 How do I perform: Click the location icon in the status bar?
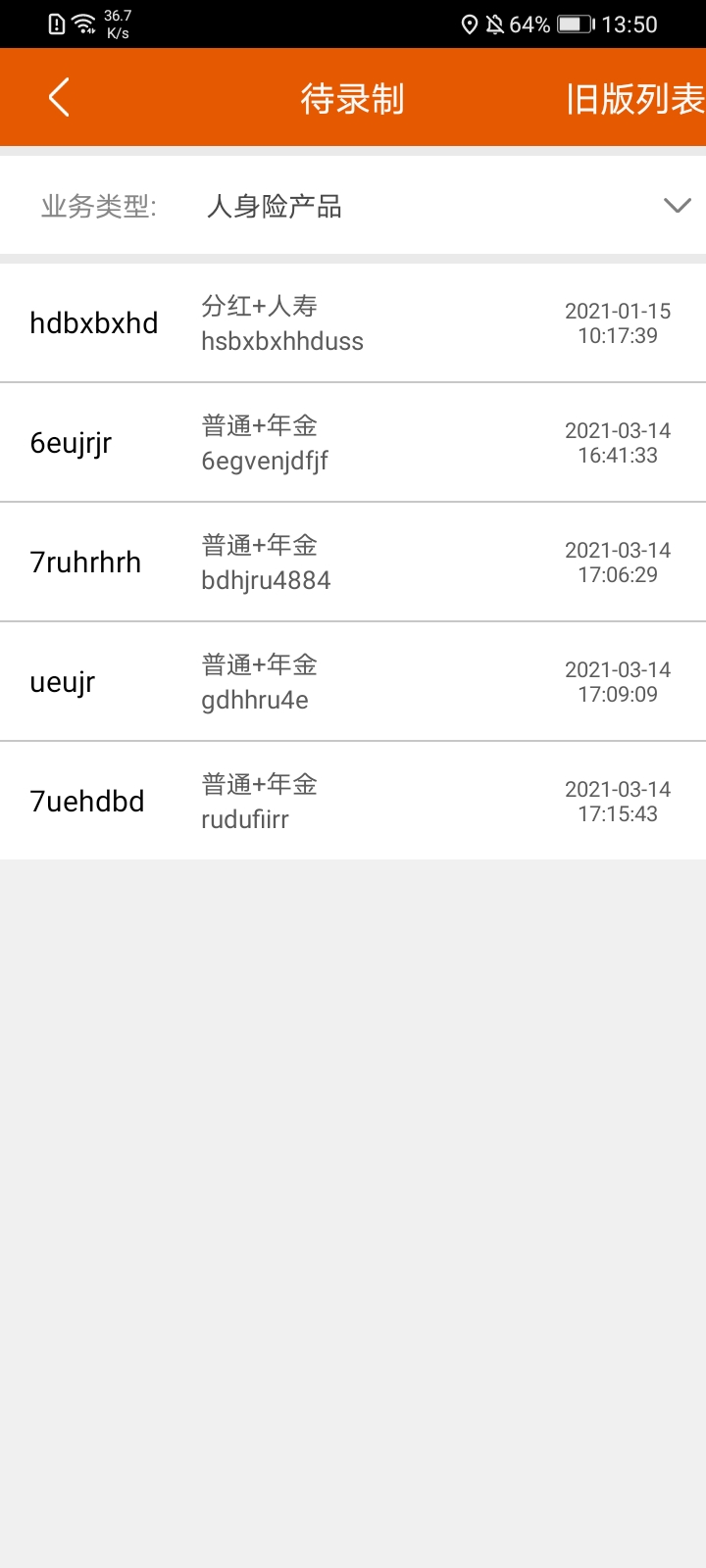469,24
